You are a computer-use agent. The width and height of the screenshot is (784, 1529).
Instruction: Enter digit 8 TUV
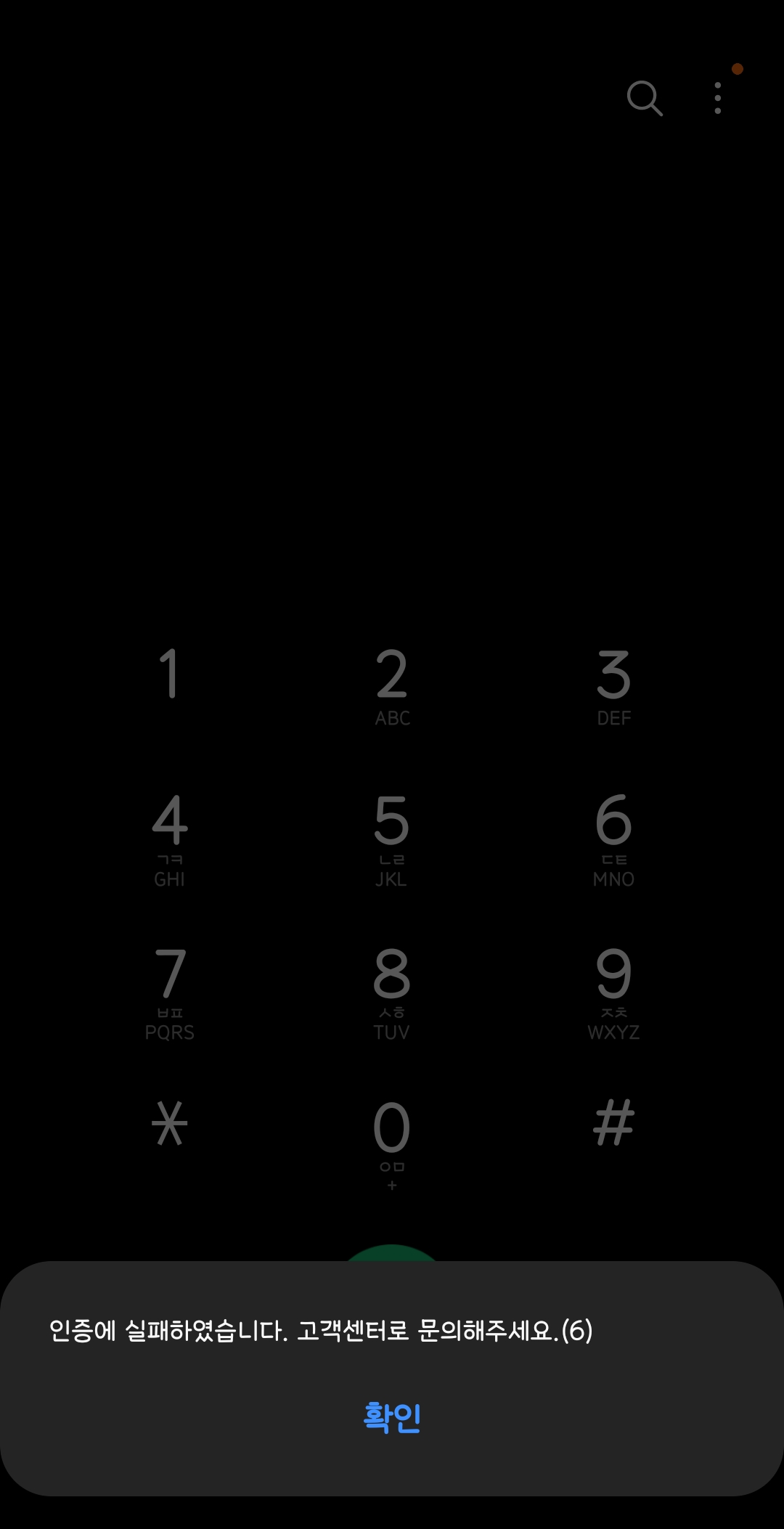(392, 994)
